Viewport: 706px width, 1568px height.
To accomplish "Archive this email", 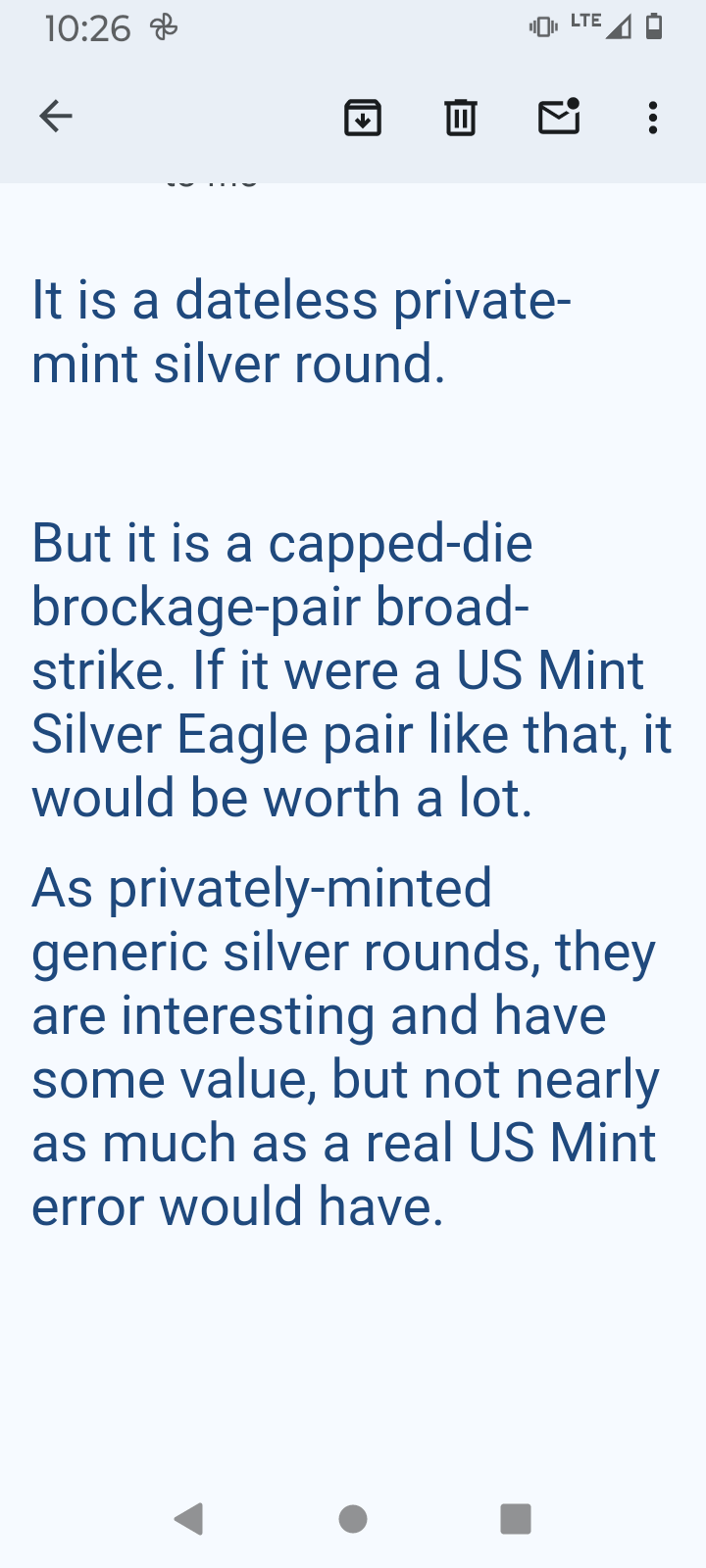I will (x=363, y=118).
